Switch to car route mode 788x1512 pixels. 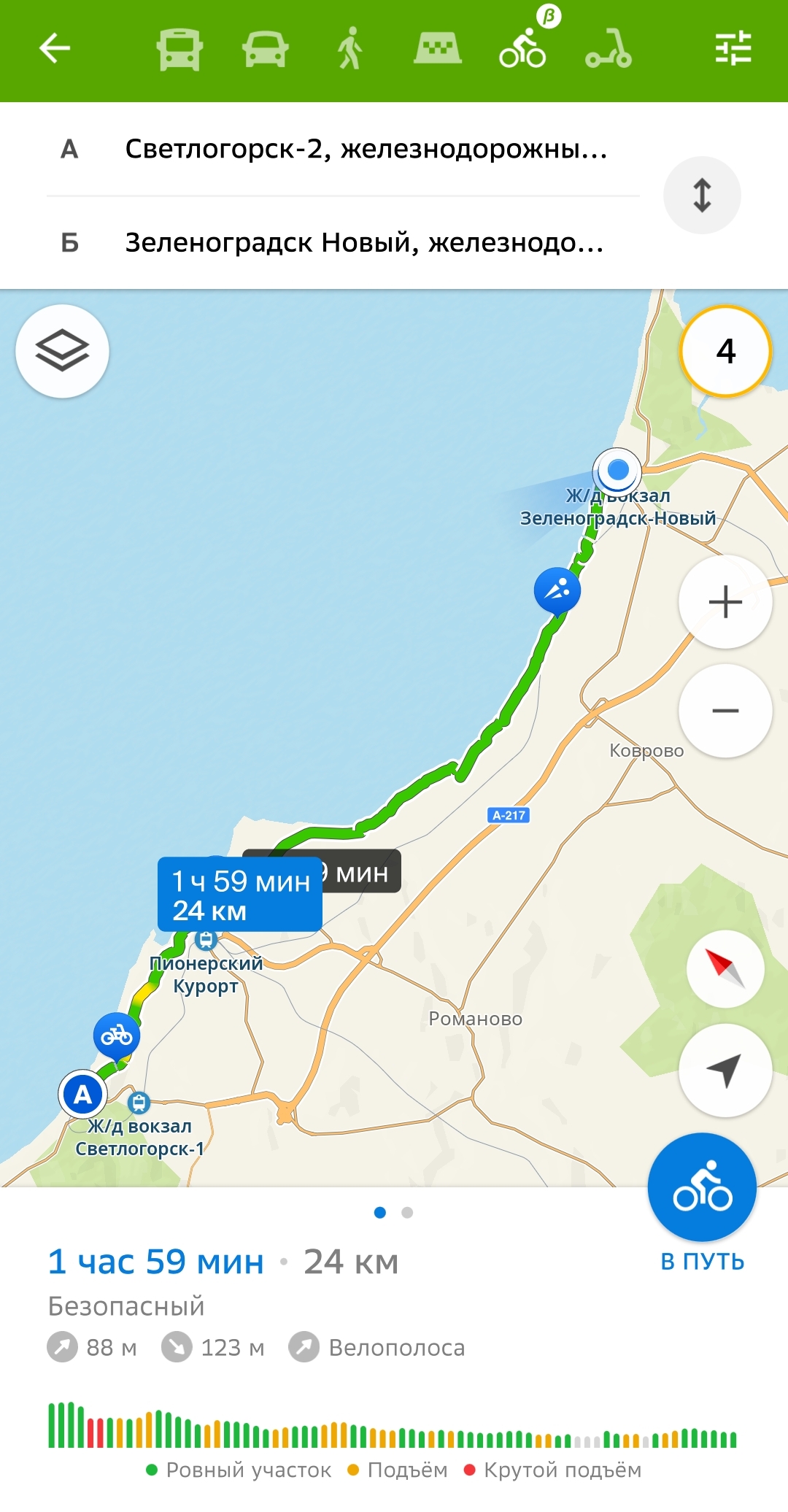(x=266, y=49)
